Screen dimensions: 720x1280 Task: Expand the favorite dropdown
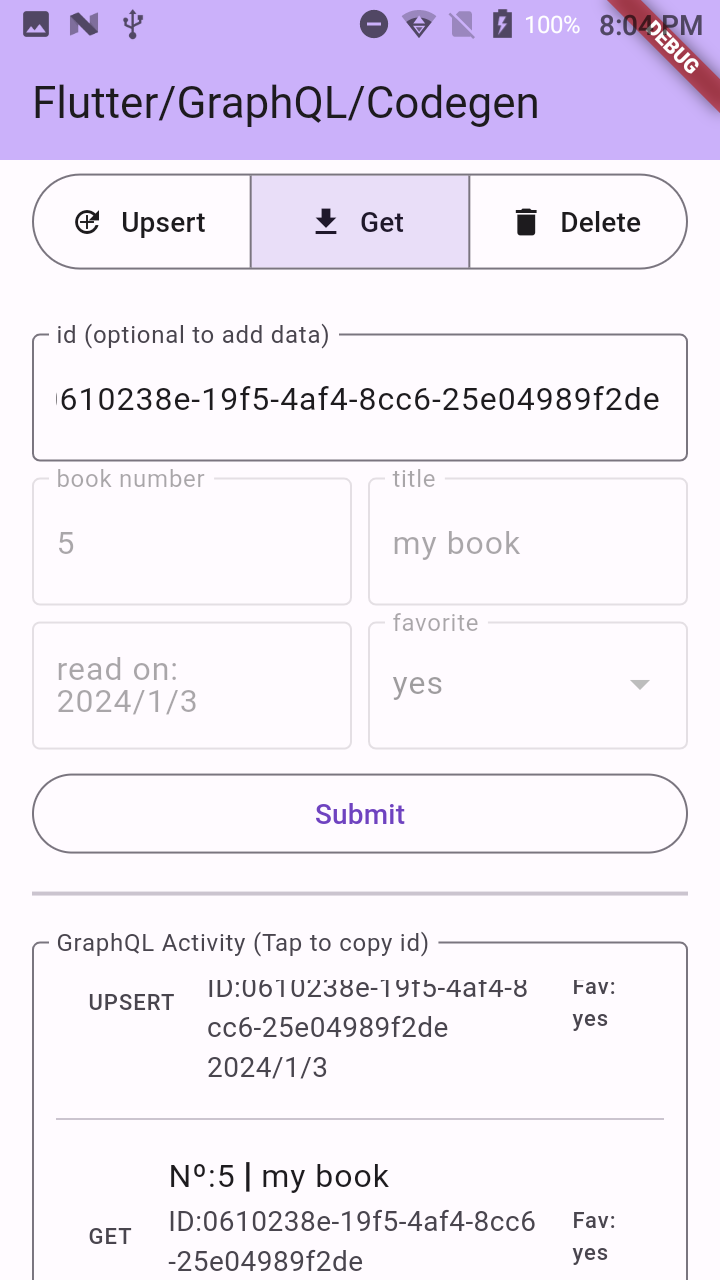[x=528, y=686]
